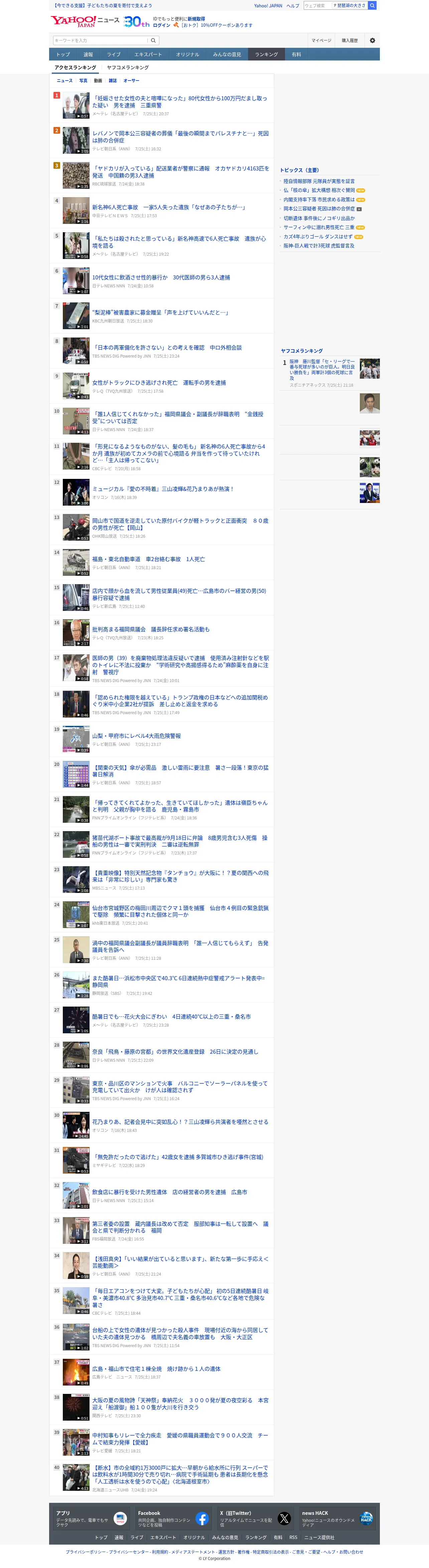
Task: Tap the keyword search magnifier button
Action: 153,40
